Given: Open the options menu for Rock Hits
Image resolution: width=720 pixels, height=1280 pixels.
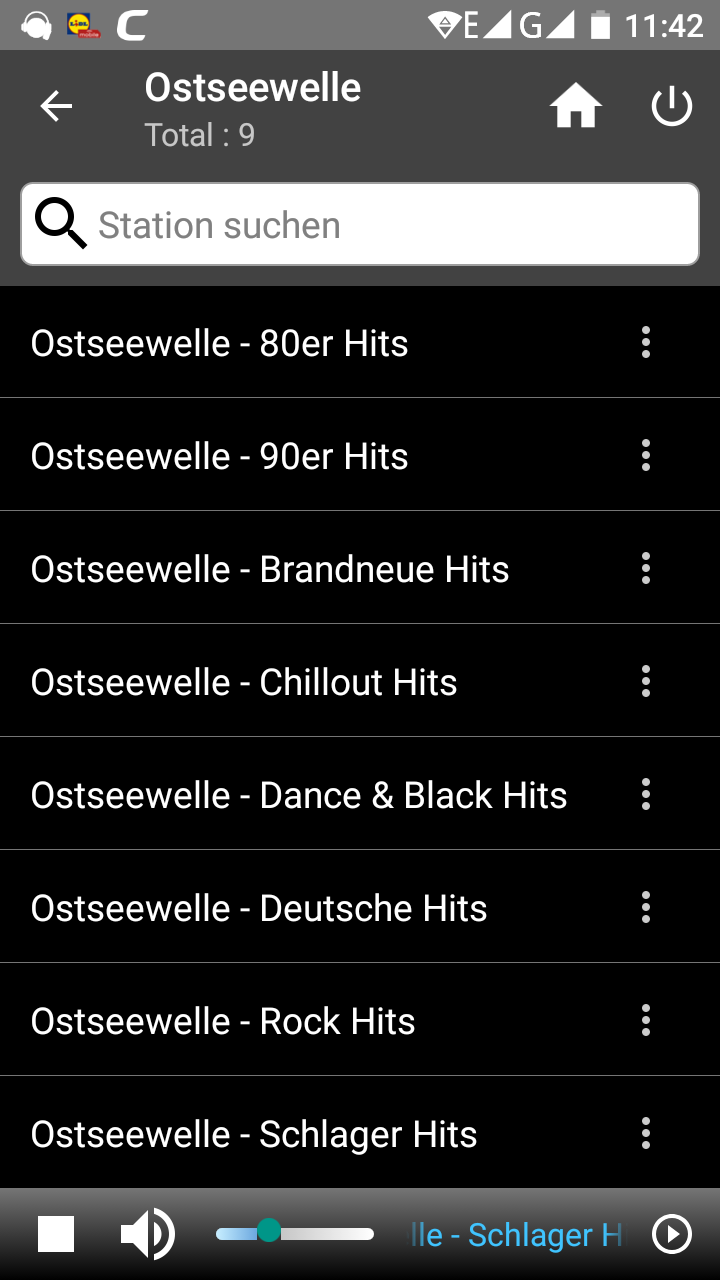Looking at the screenshot, I should [646, 1021].
